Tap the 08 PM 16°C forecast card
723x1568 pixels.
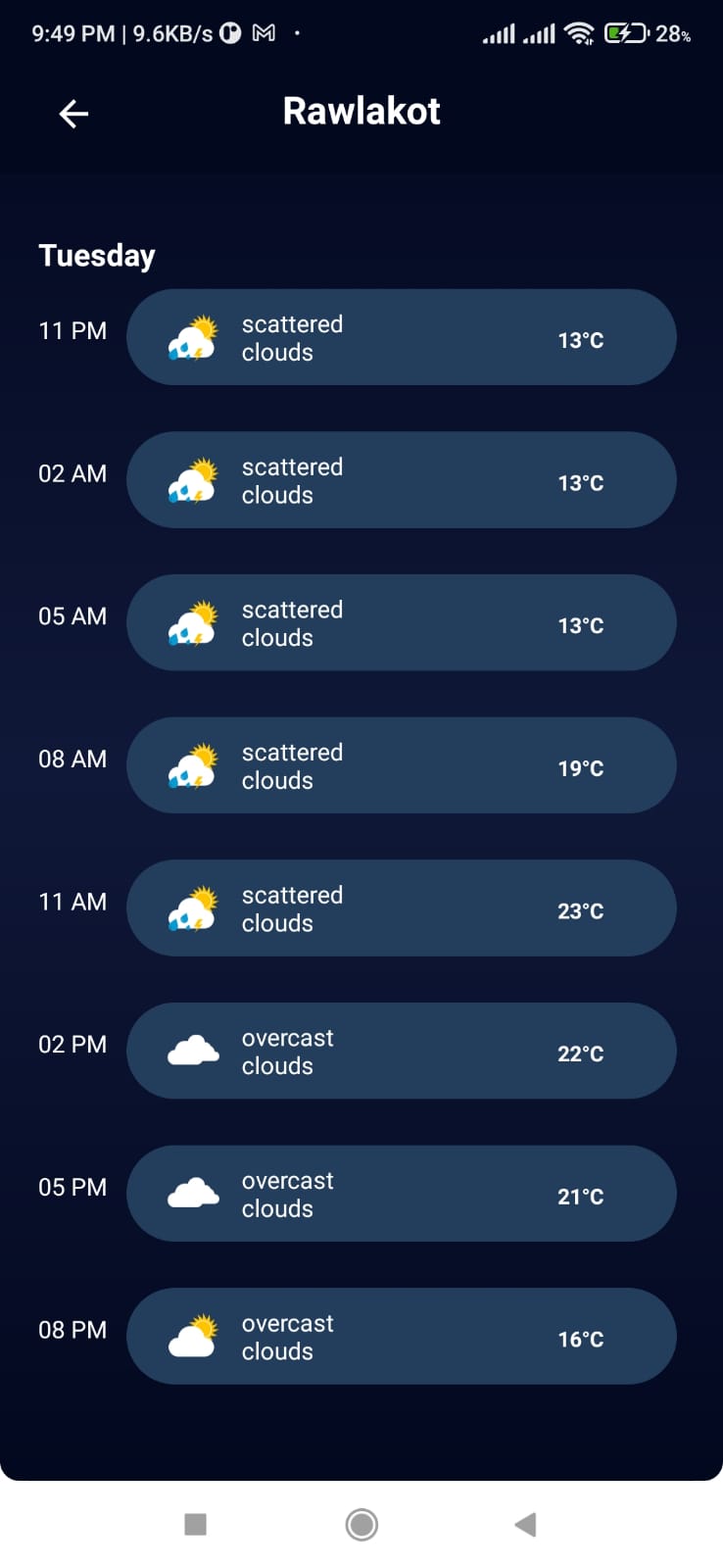pos(402,1337)
